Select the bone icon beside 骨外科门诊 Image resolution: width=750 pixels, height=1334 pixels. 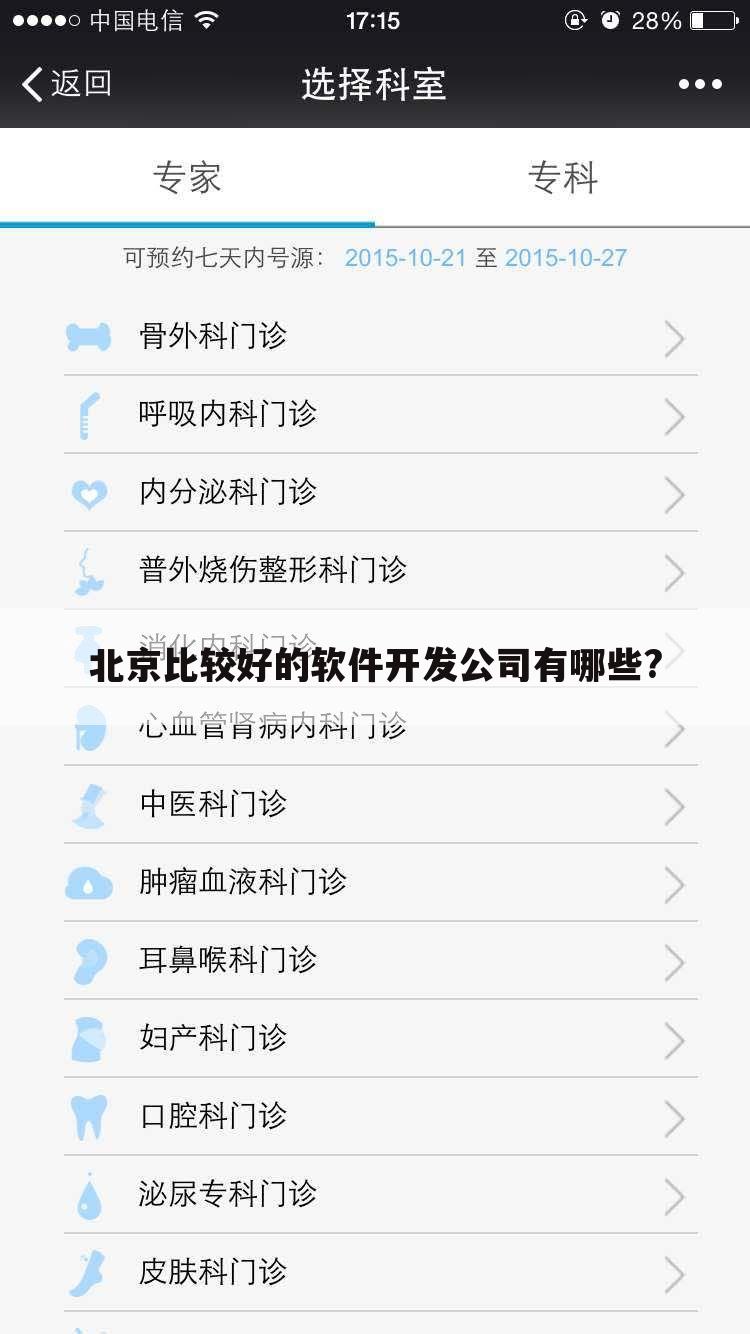pos(89,337)
